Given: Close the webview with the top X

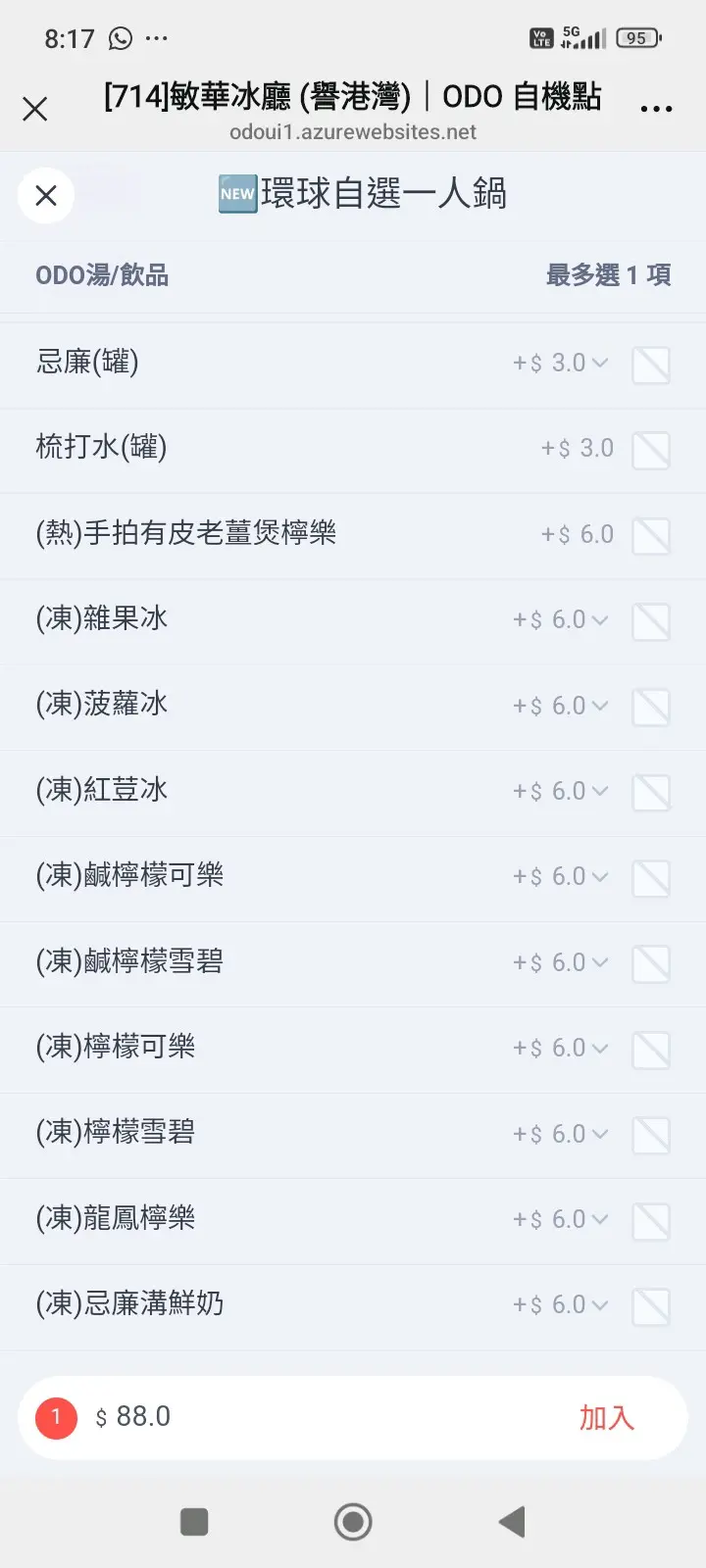Looking at the screenshot, I should [x=35, y=109].
